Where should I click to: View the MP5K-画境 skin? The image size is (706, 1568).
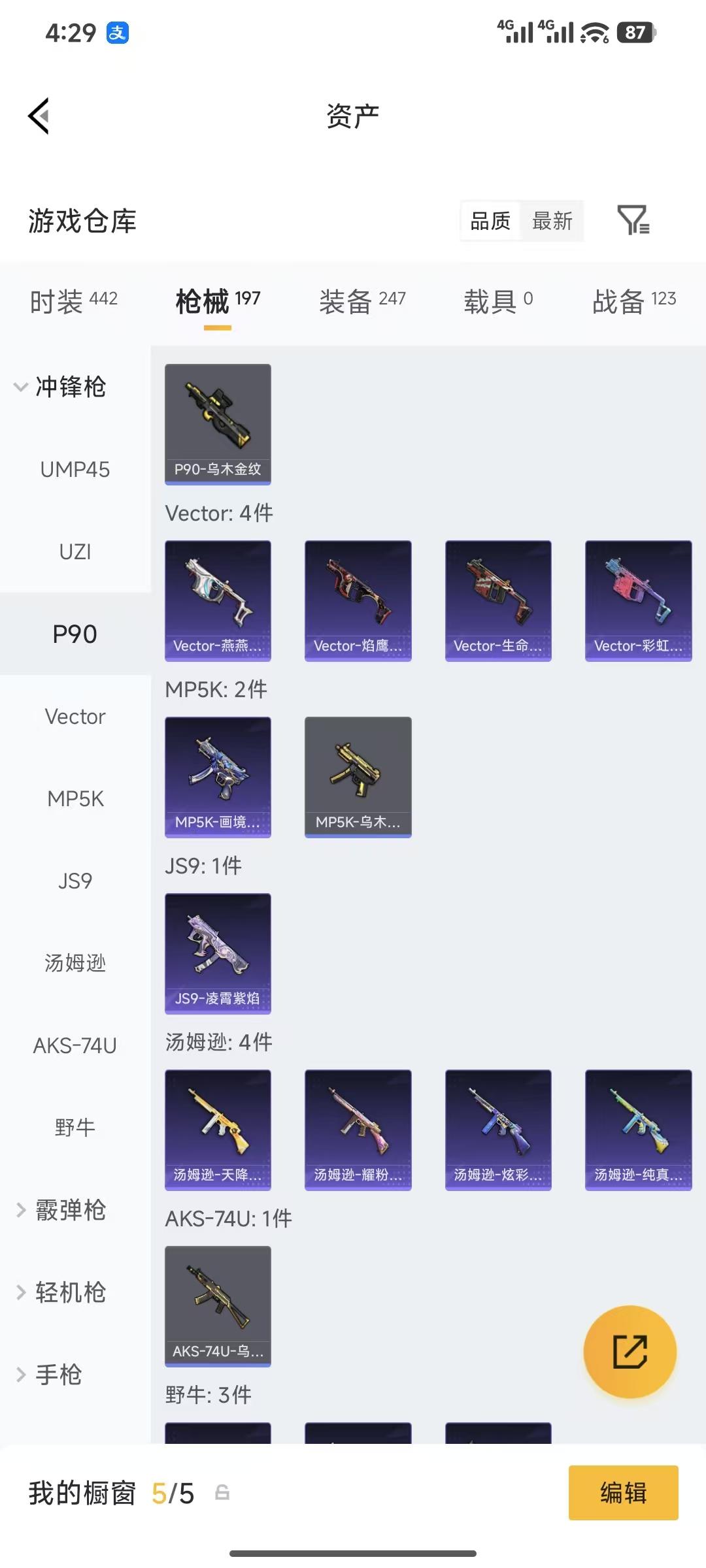[x=218, y=776]
